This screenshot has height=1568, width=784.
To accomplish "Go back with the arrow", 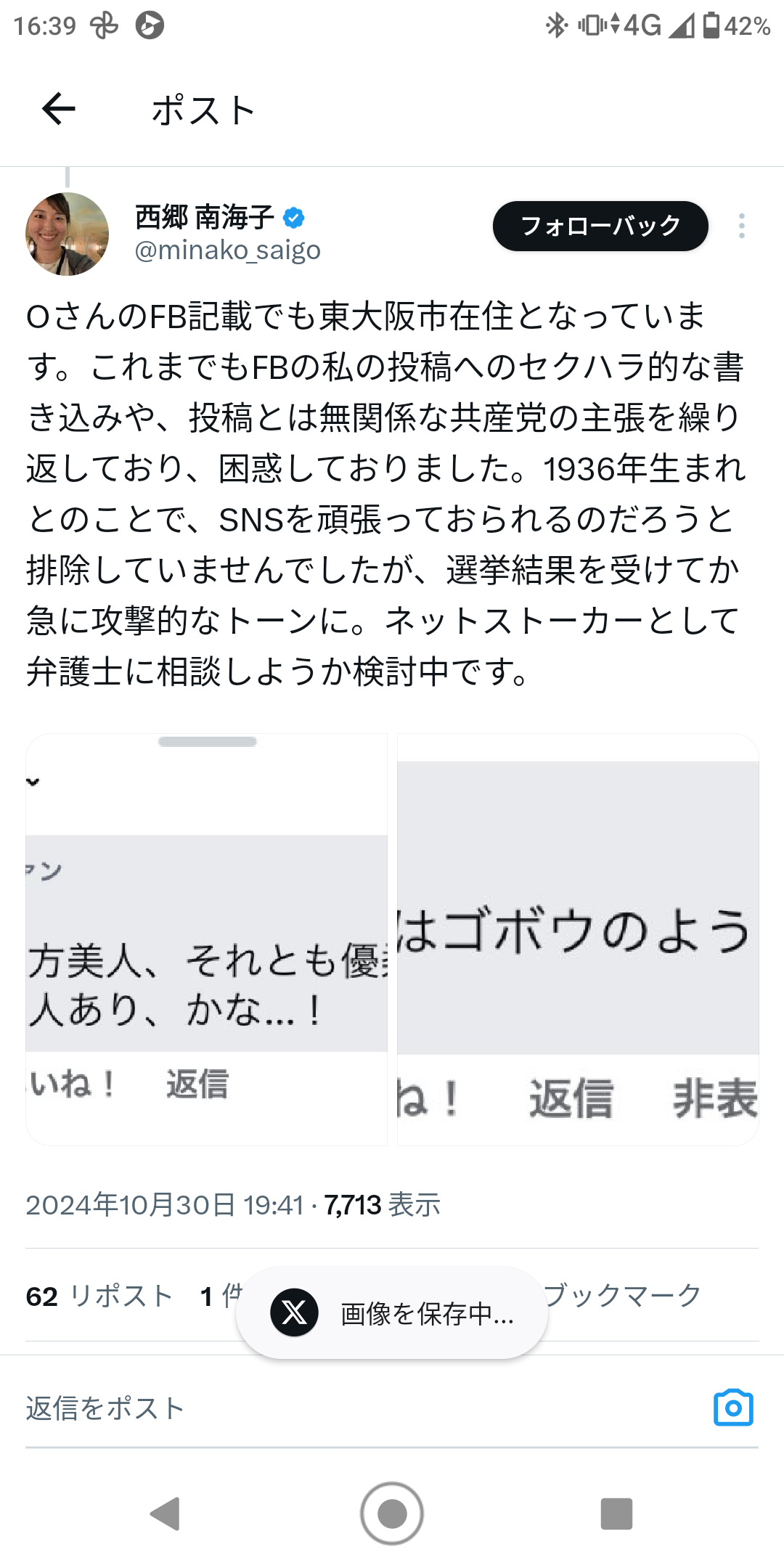I will (58, 110).
